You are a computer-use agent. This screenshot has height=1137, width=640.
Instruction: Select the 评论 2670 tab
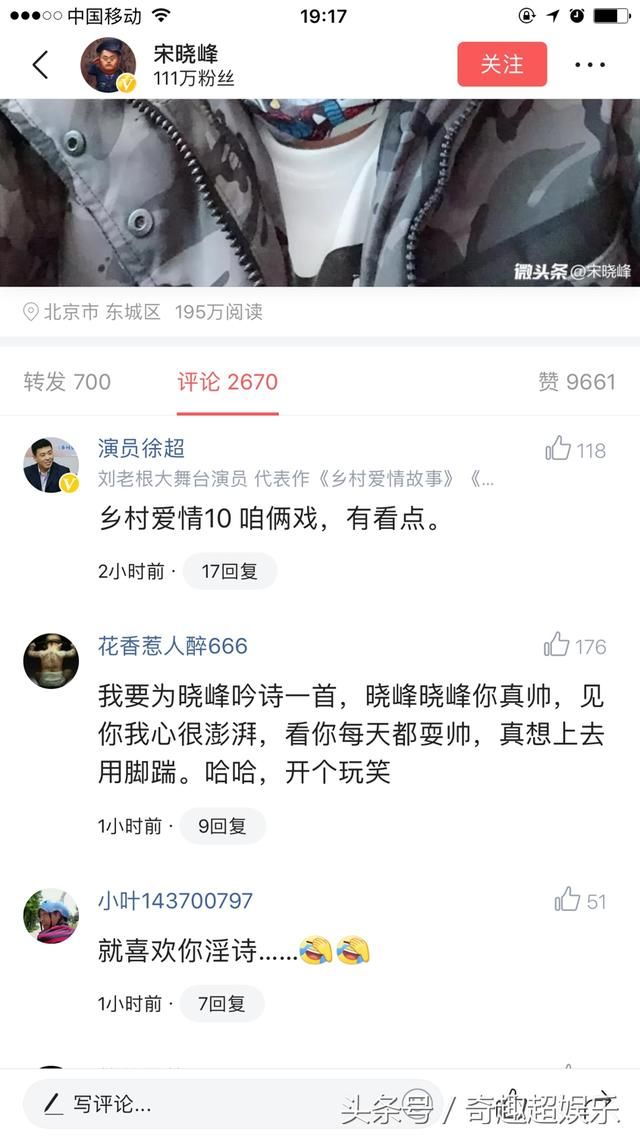coord(228,381)
